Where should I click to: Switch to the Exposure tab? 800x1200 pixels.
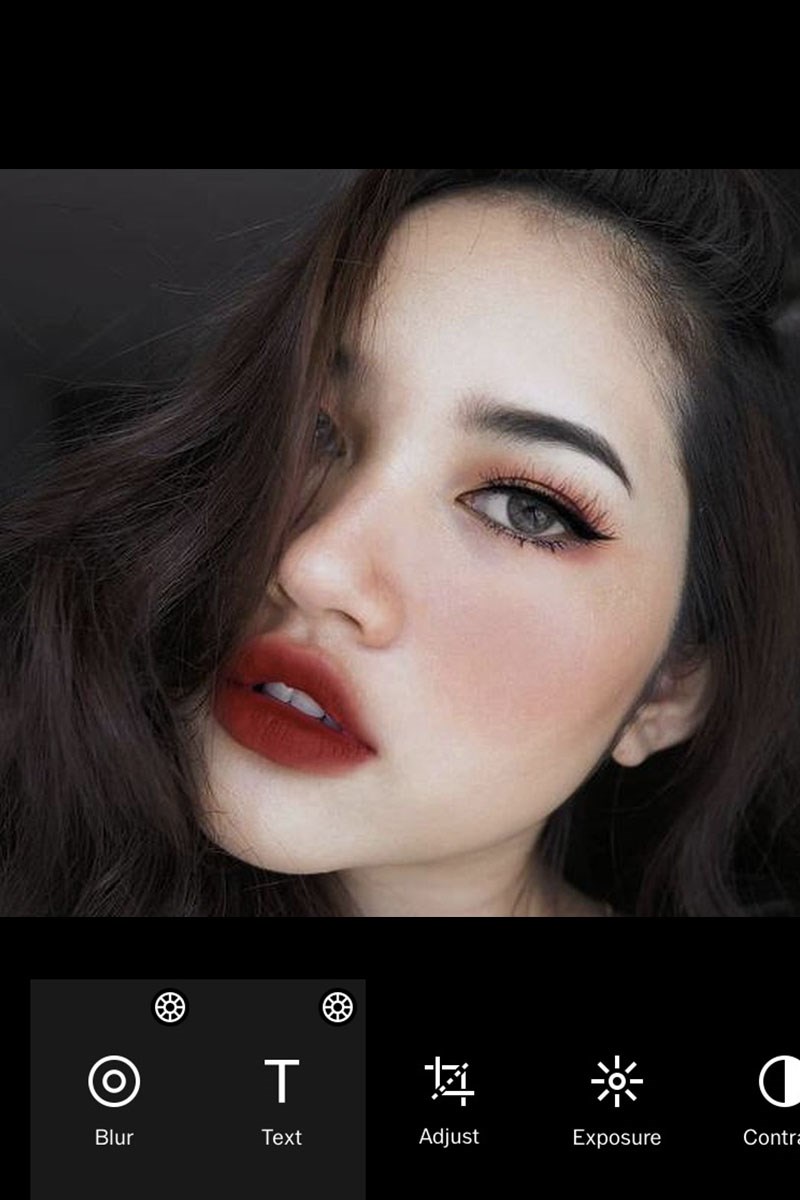click(616, 1100)
